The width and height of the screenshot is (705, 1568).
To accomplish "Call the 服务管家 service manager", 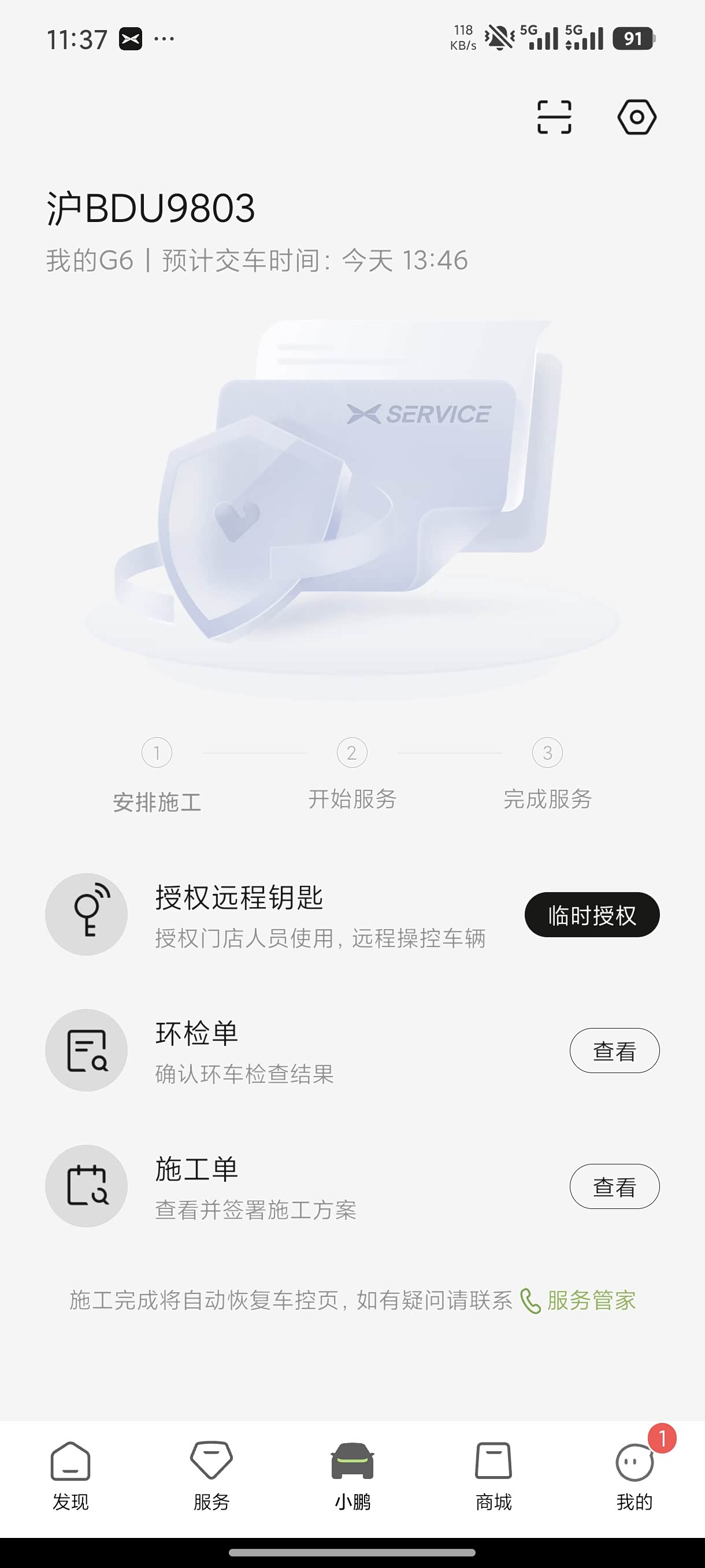I will pyautogui.click(x=578, y=1301).
